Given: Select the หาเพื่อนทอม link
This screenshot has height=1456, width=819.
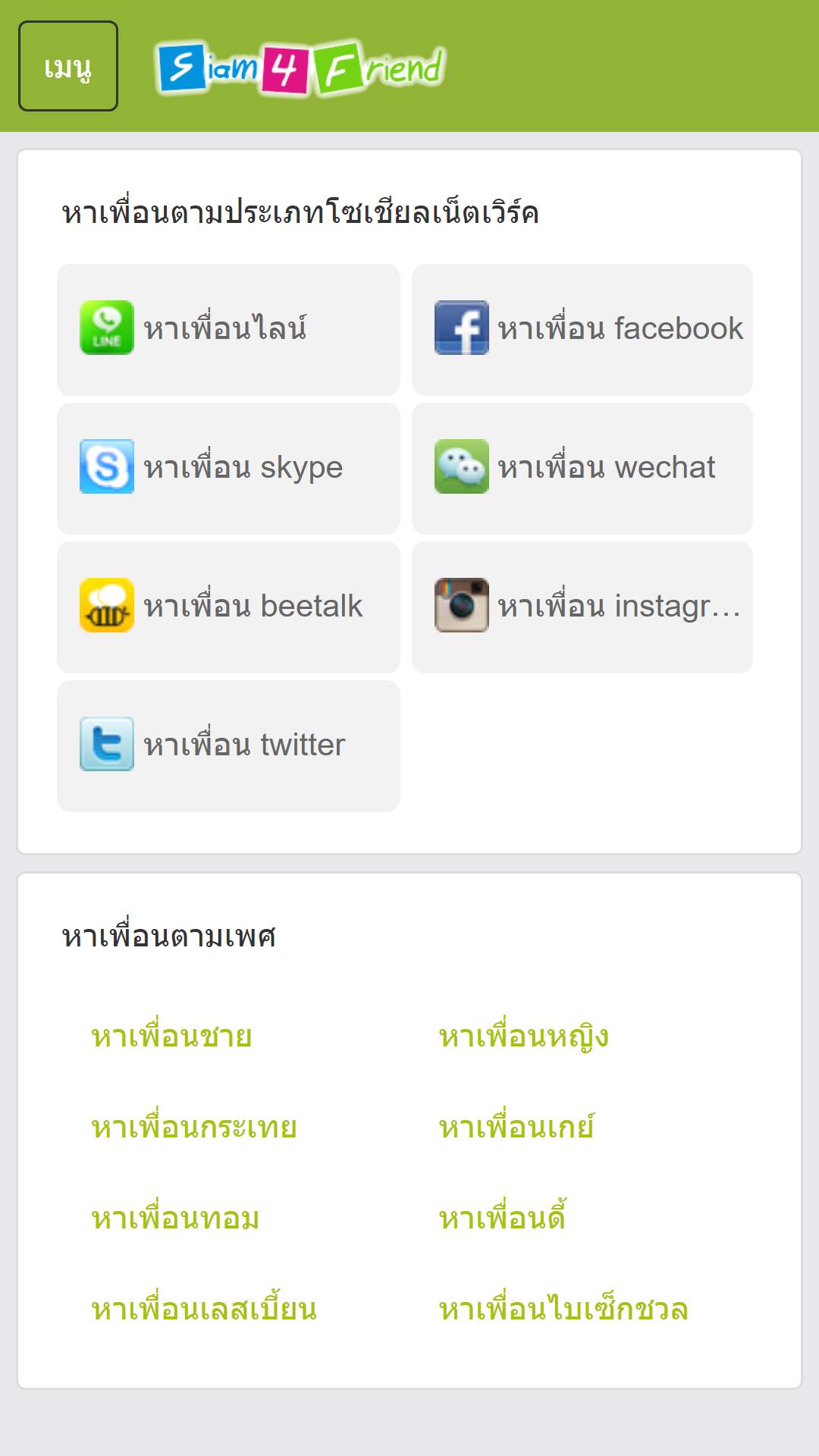Looking at the screenshot, I should pyautogui.click(x=175, y=1219).
